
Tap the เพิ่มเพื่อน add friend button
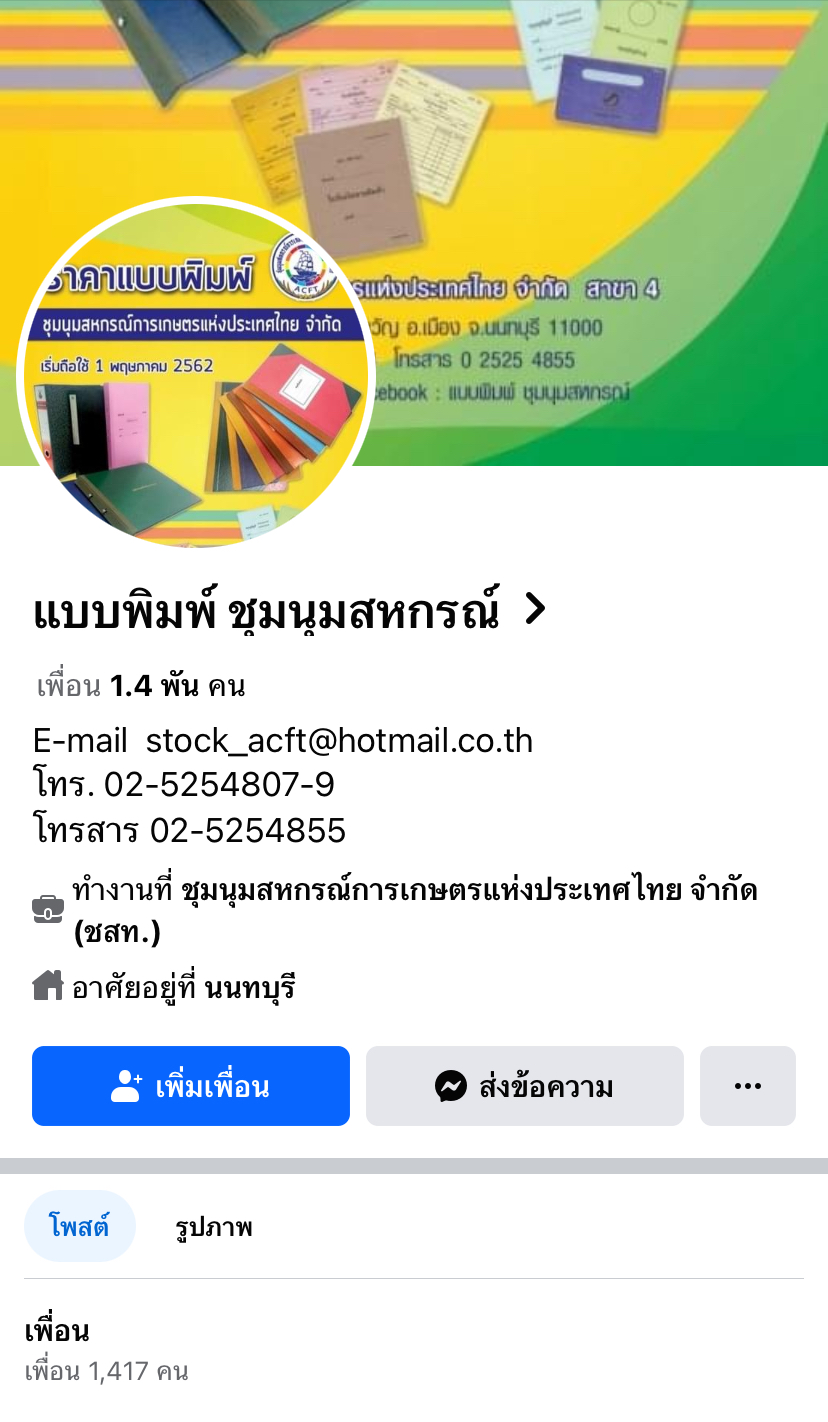point(191,1086)
